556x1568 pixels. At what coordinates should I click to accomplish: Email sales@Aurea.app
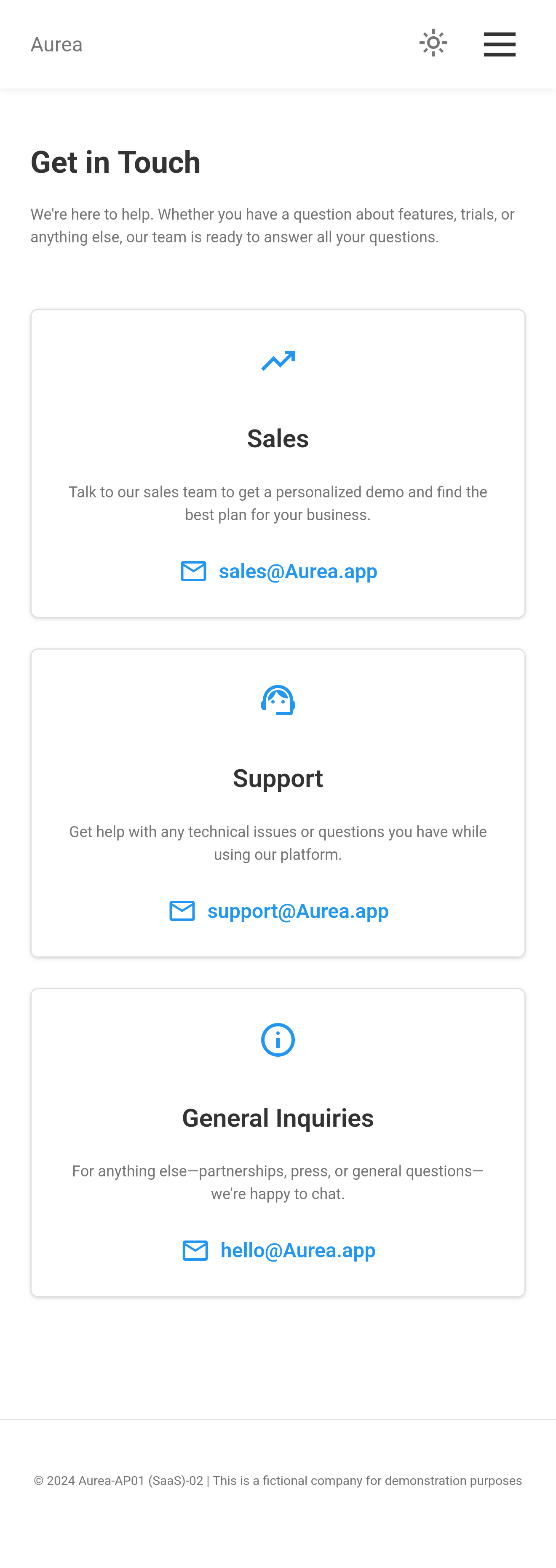297,572
